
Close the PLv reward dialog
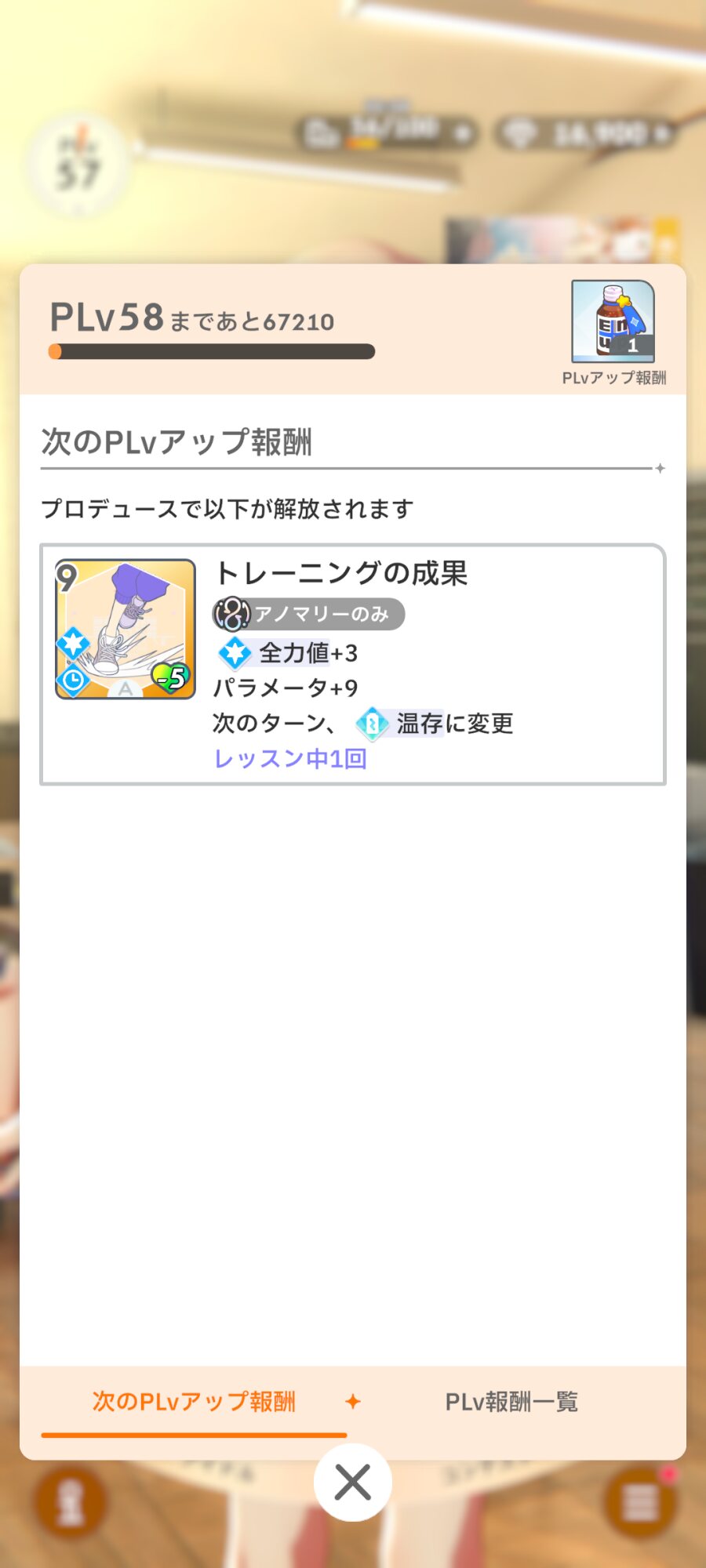(x=353, y=1483)
